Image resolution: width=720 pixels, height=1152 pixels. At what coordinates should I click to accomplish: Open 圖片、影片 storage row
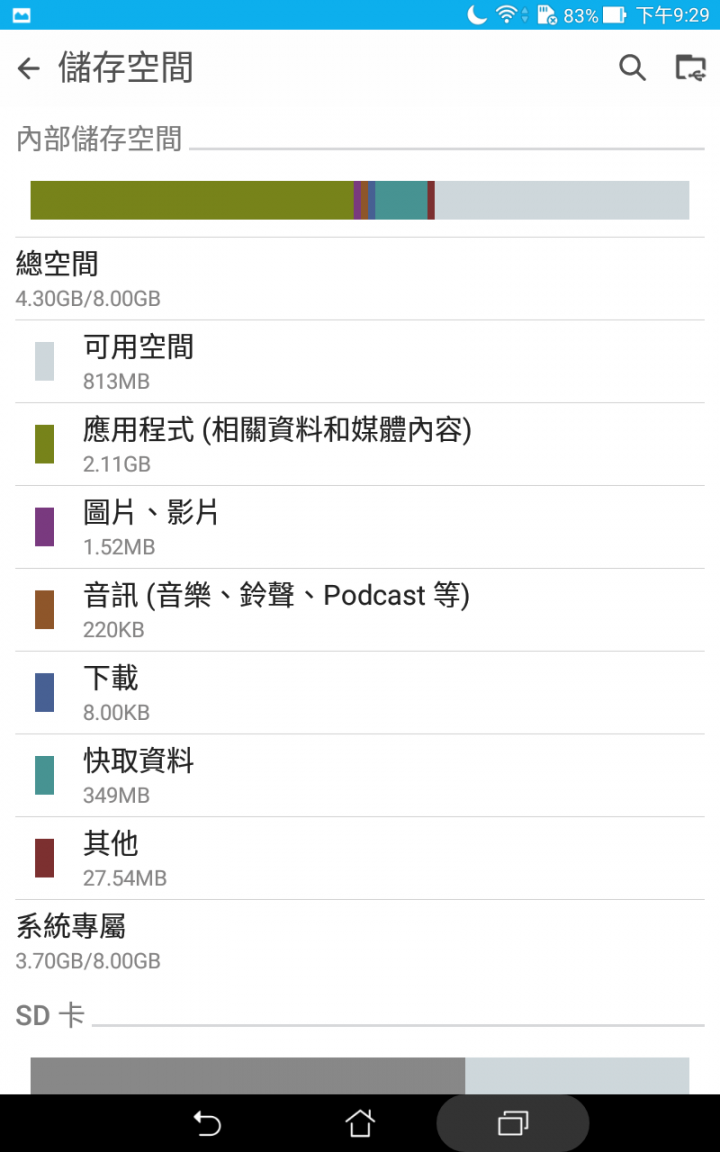point(360,527)
